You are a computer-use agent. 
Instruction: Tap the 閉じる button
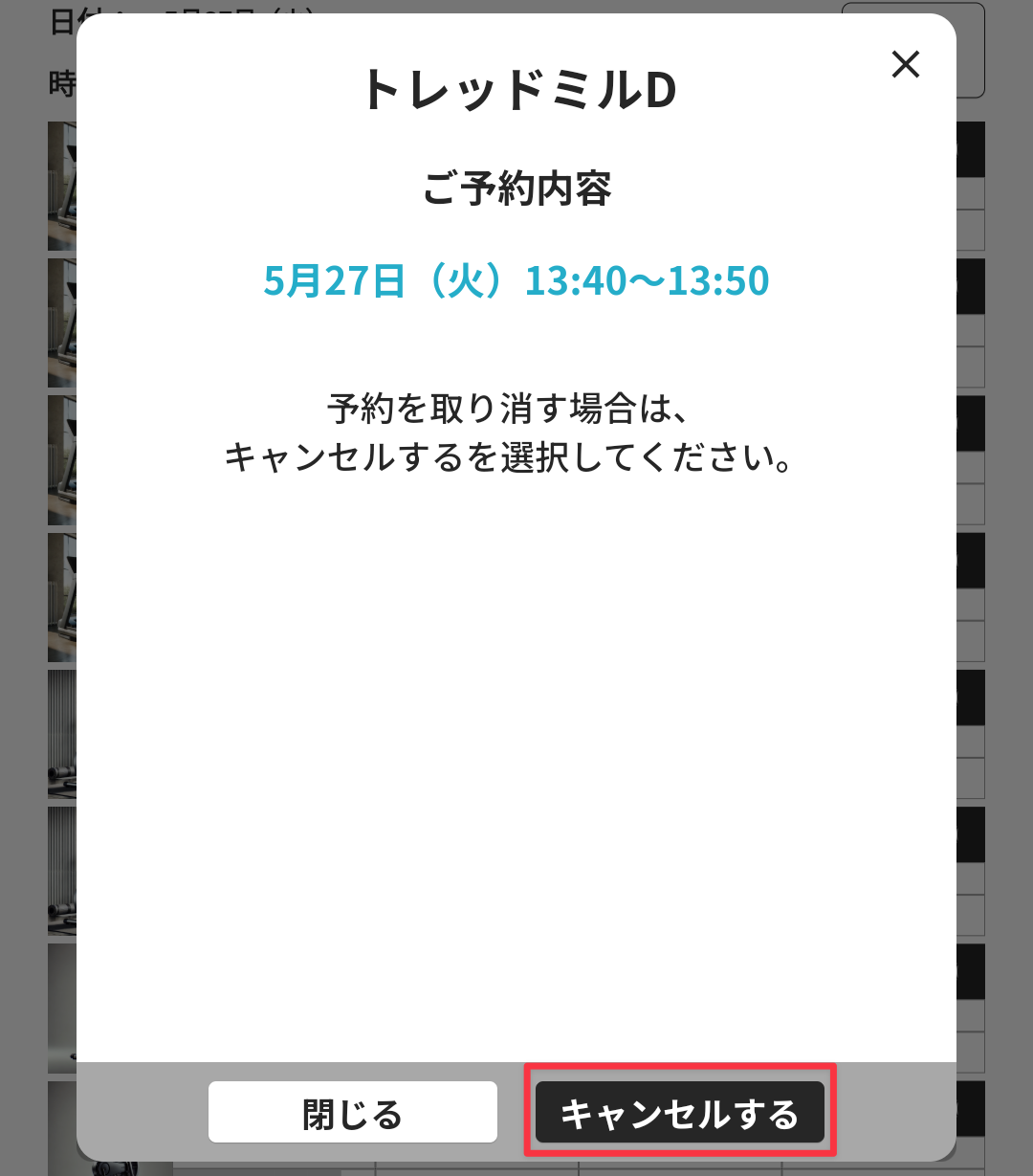pos(353,1113)
